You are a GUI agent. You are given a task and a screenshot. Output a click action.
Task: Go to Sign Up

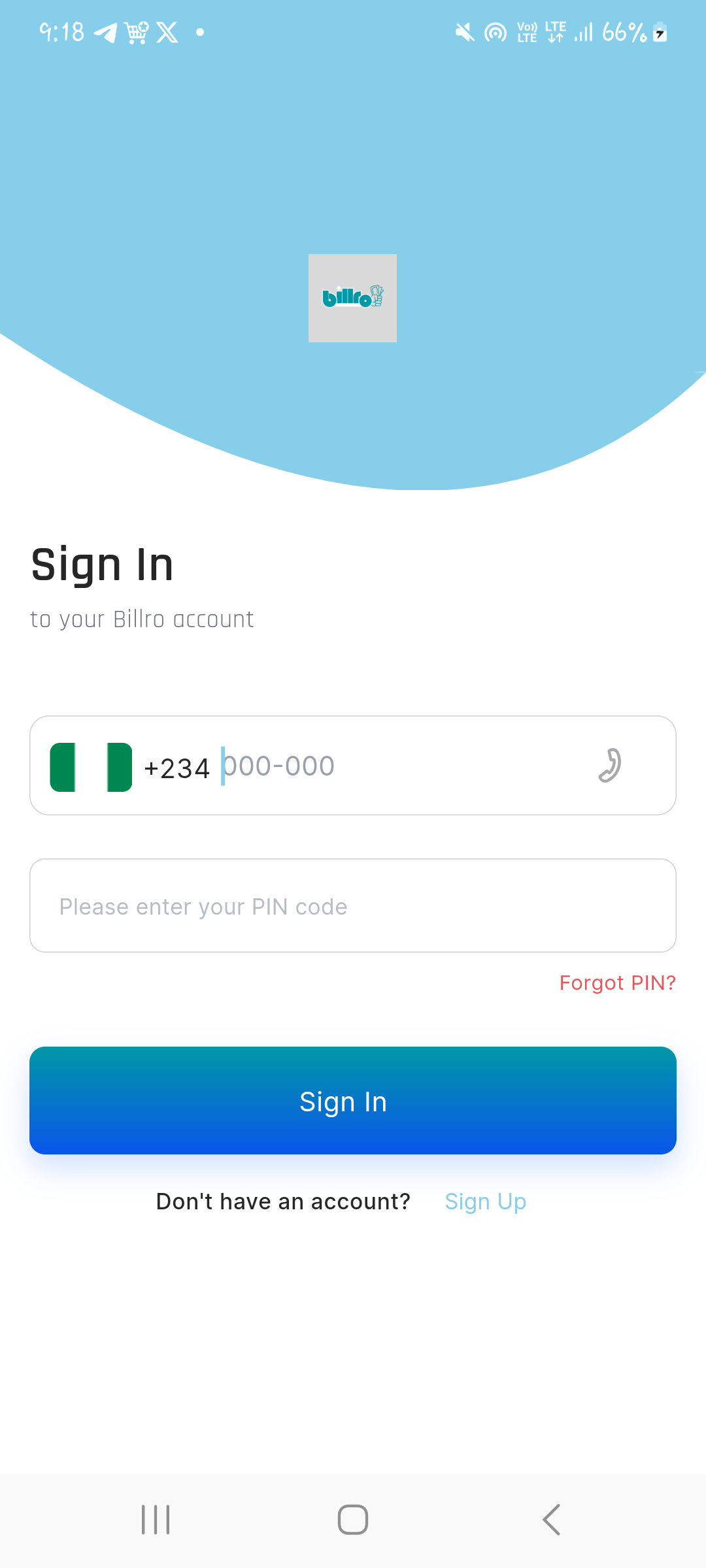485,1201
